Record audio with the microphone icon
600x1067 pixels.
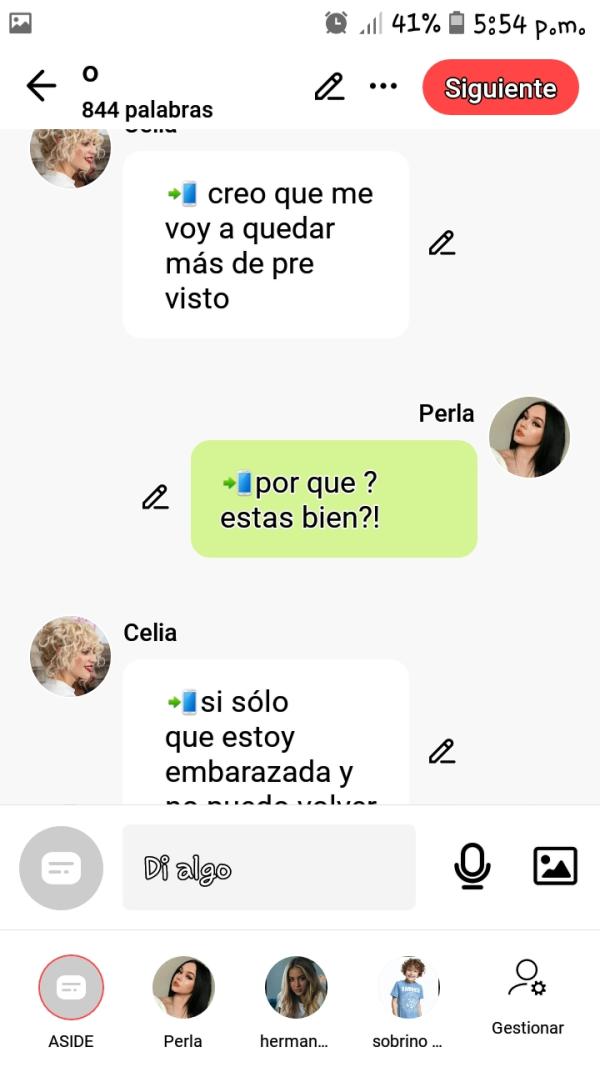click(x=472, y=866)
